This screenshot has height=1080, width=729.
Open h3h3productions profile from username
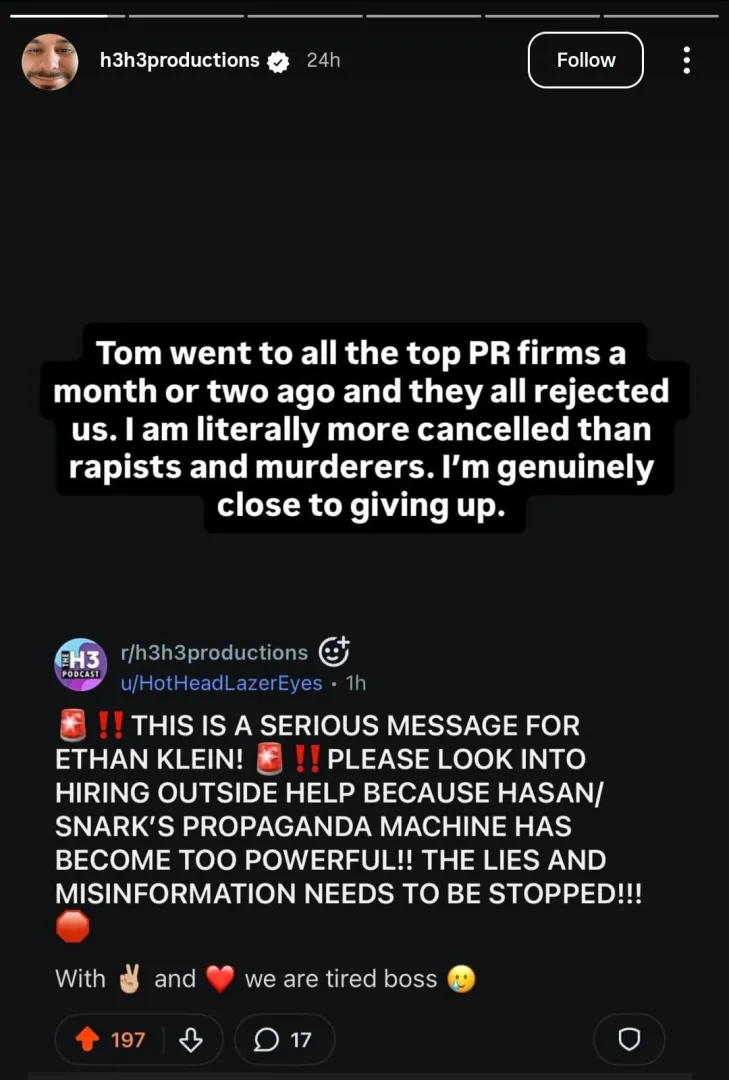pyautogui.click(x=179, y=60)
